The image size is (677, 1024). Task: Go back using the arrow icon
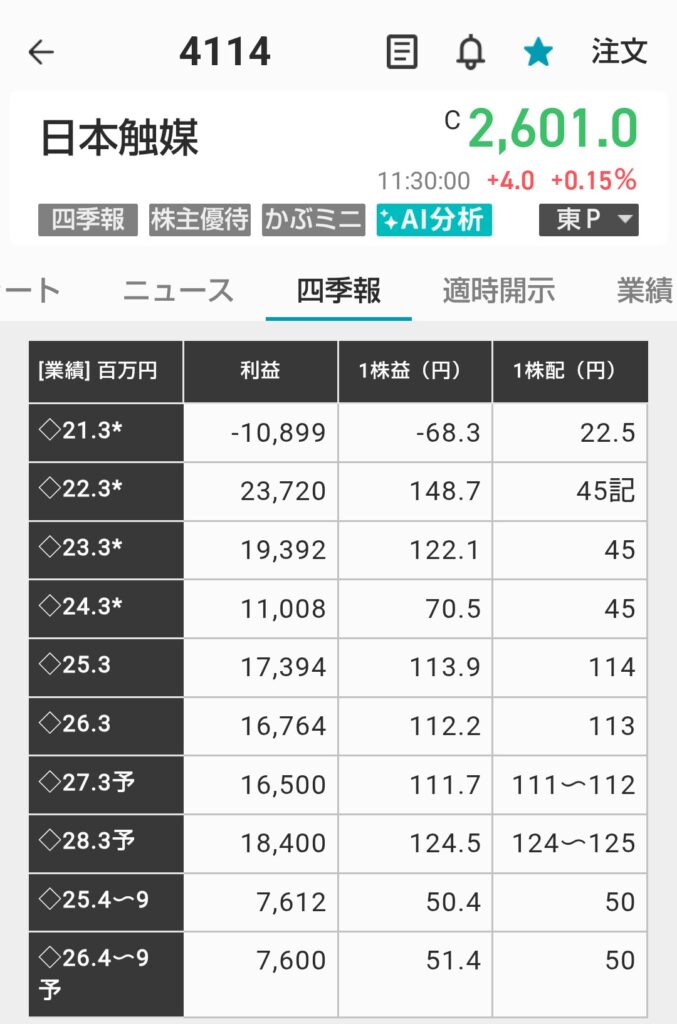click(x=41, y=52)
